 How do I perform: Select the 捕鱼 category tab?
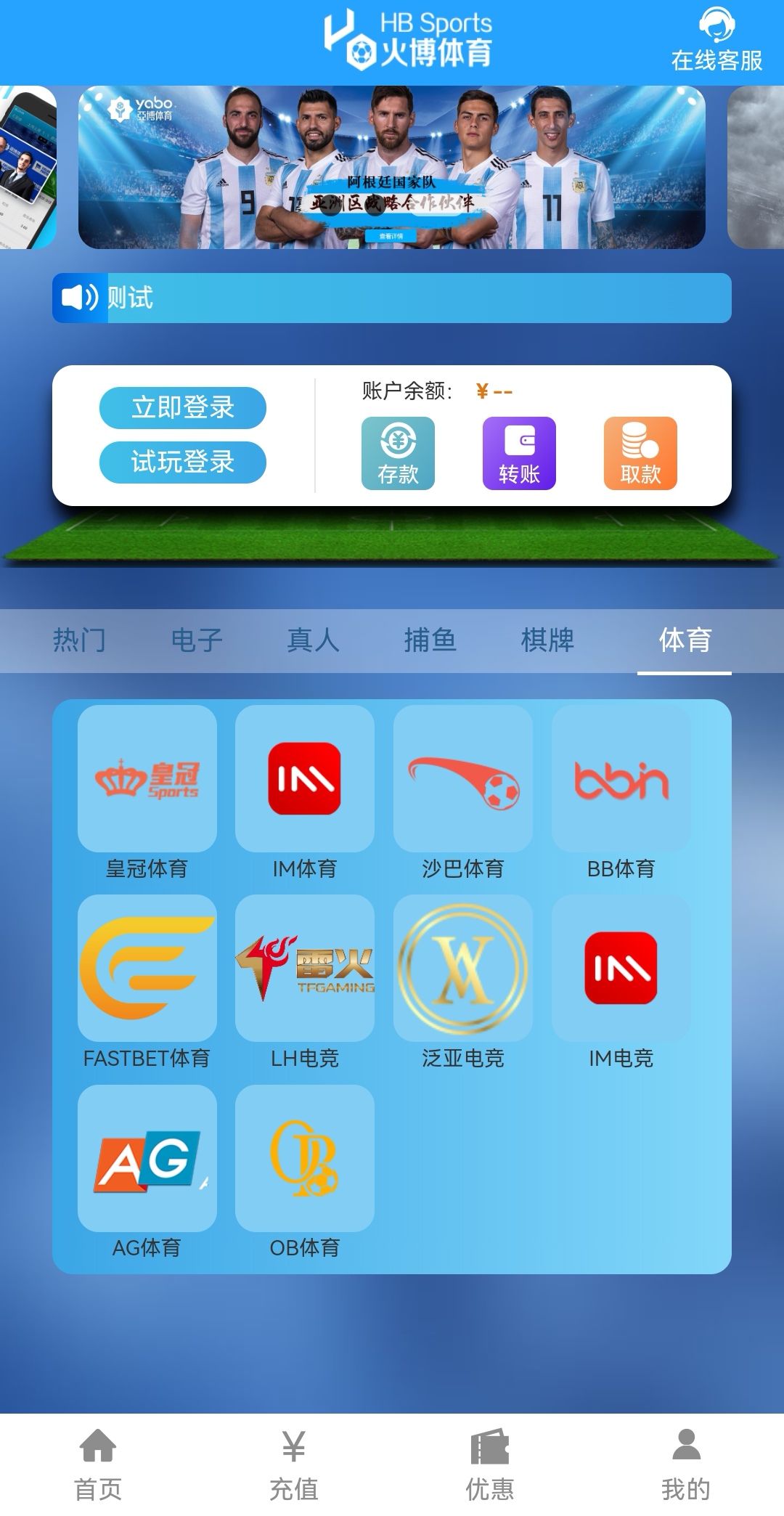click(x=430, y=640)
